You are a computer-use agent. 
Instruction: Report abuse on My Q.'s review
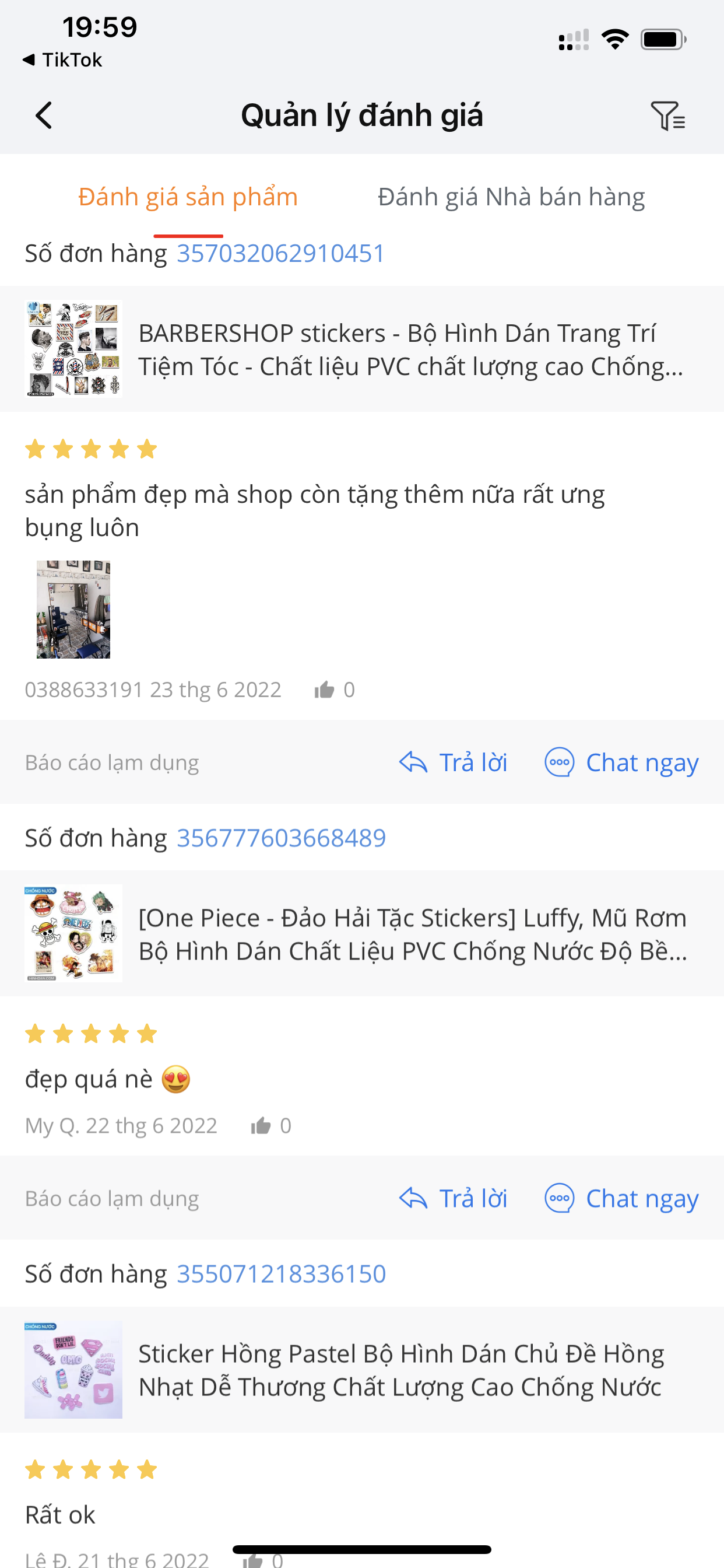pos(112,1199)
